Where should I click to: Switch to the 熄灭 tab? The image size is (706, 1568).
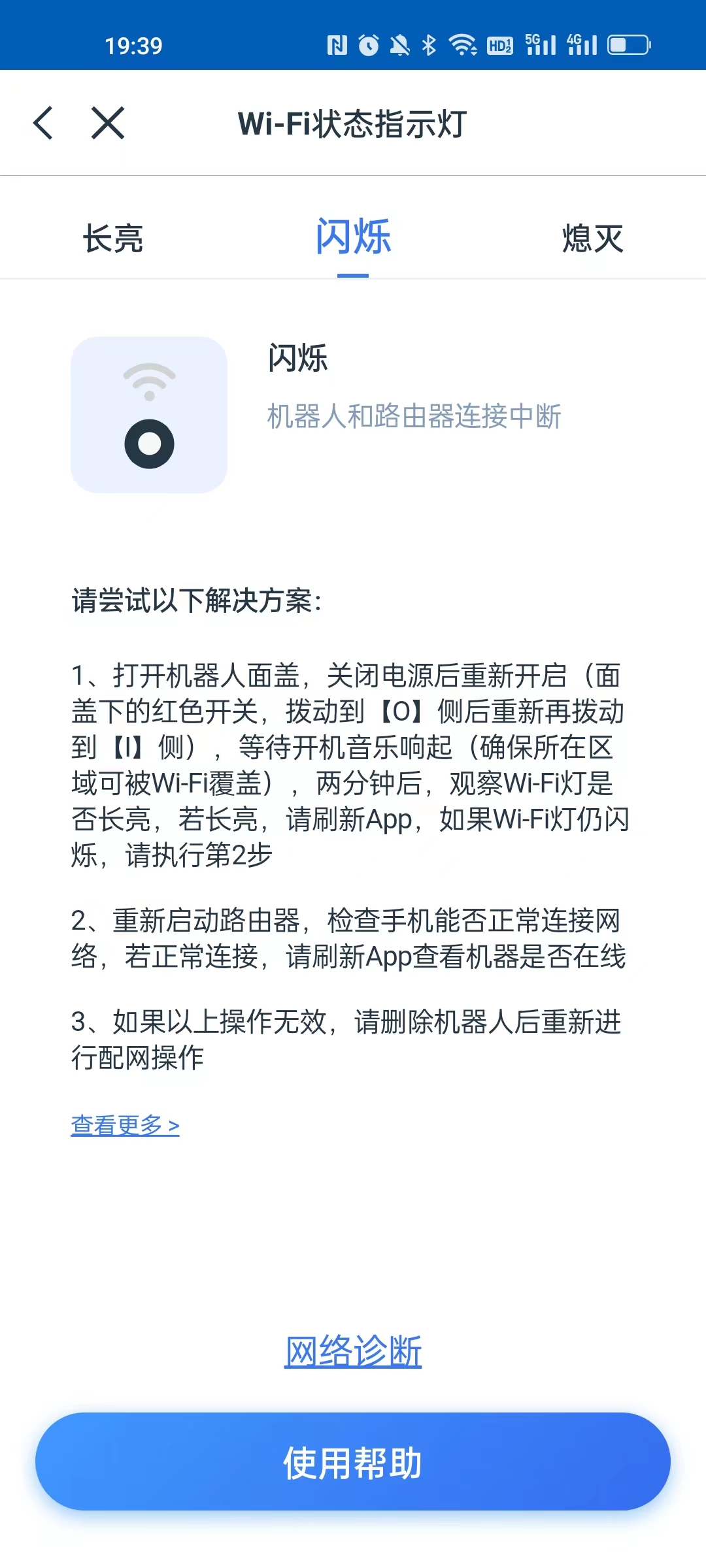(x=592, y=238)
